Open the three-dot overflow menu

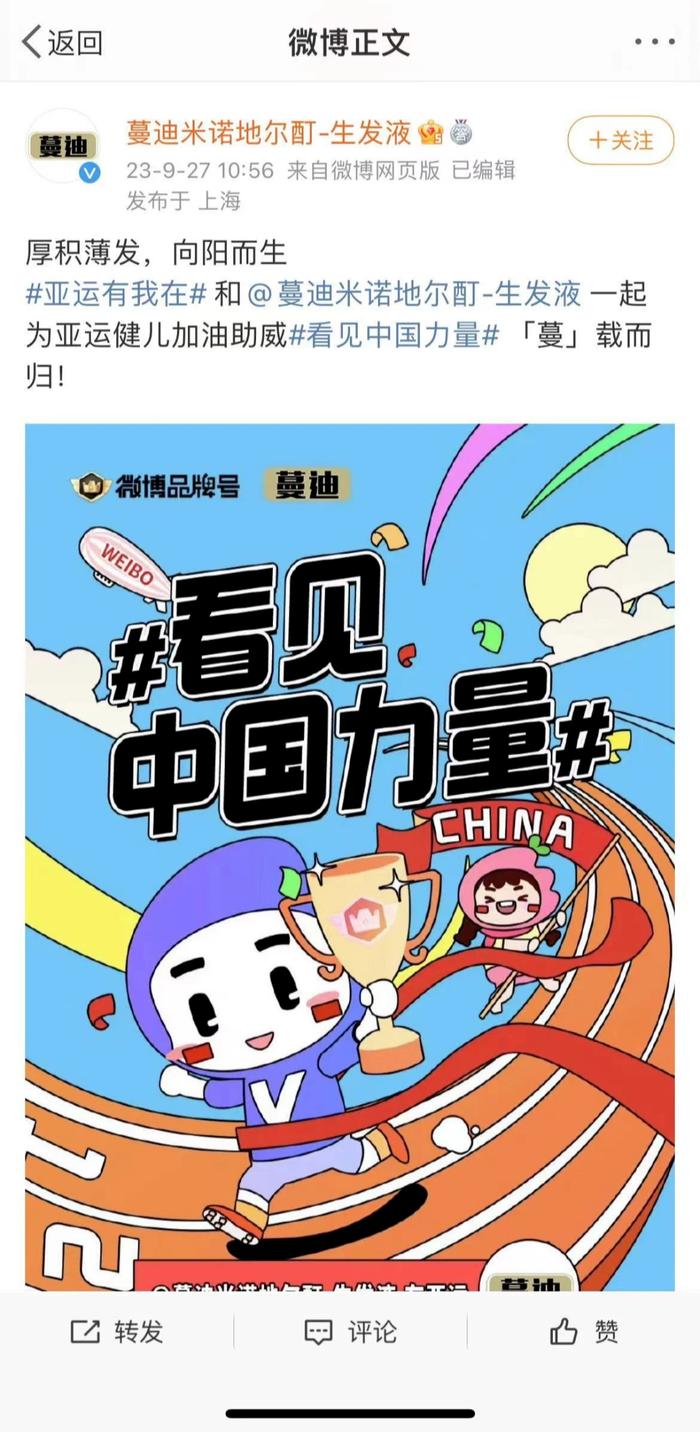point(655,42)
